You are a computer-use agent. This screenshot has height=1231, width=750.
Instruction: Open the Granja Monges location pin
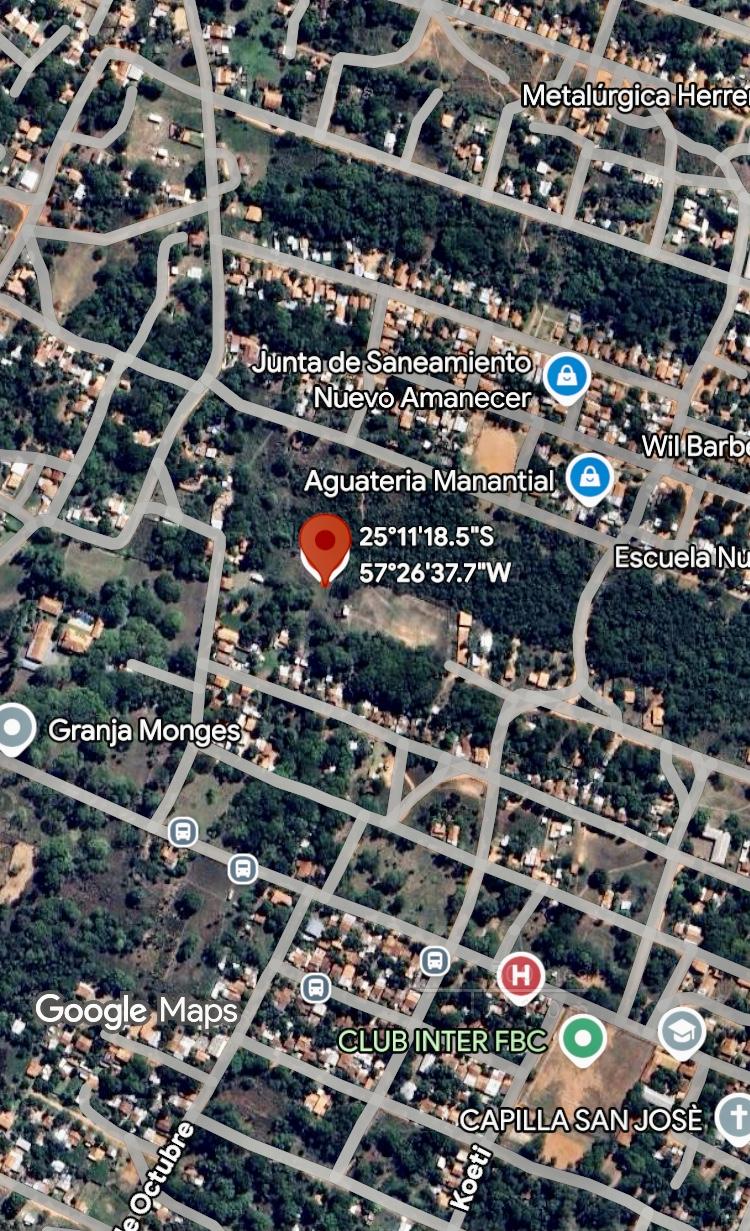(14, 727)
